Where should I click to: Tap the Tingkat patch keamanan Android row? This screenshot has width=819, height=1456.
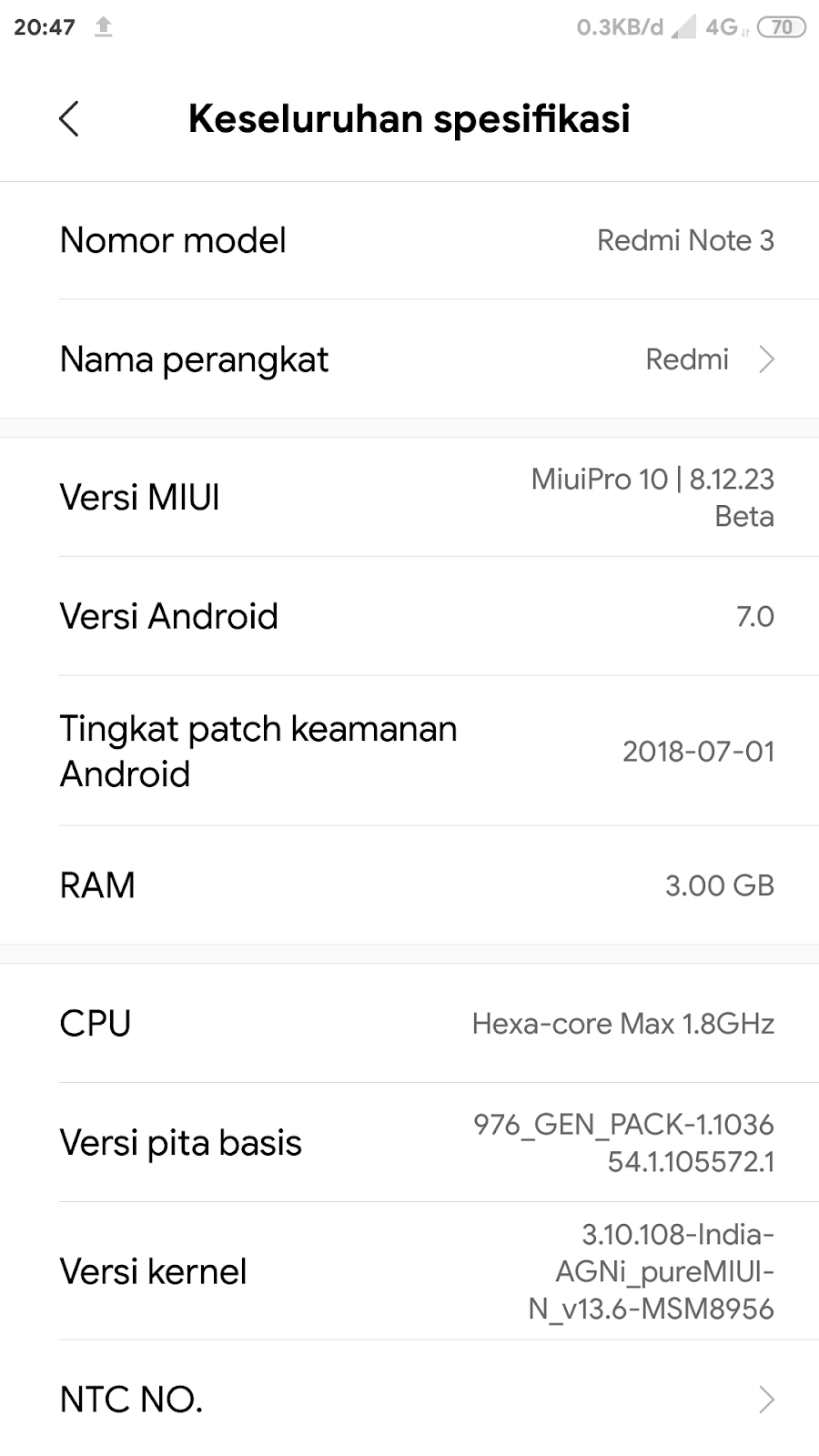coord(409,752)
